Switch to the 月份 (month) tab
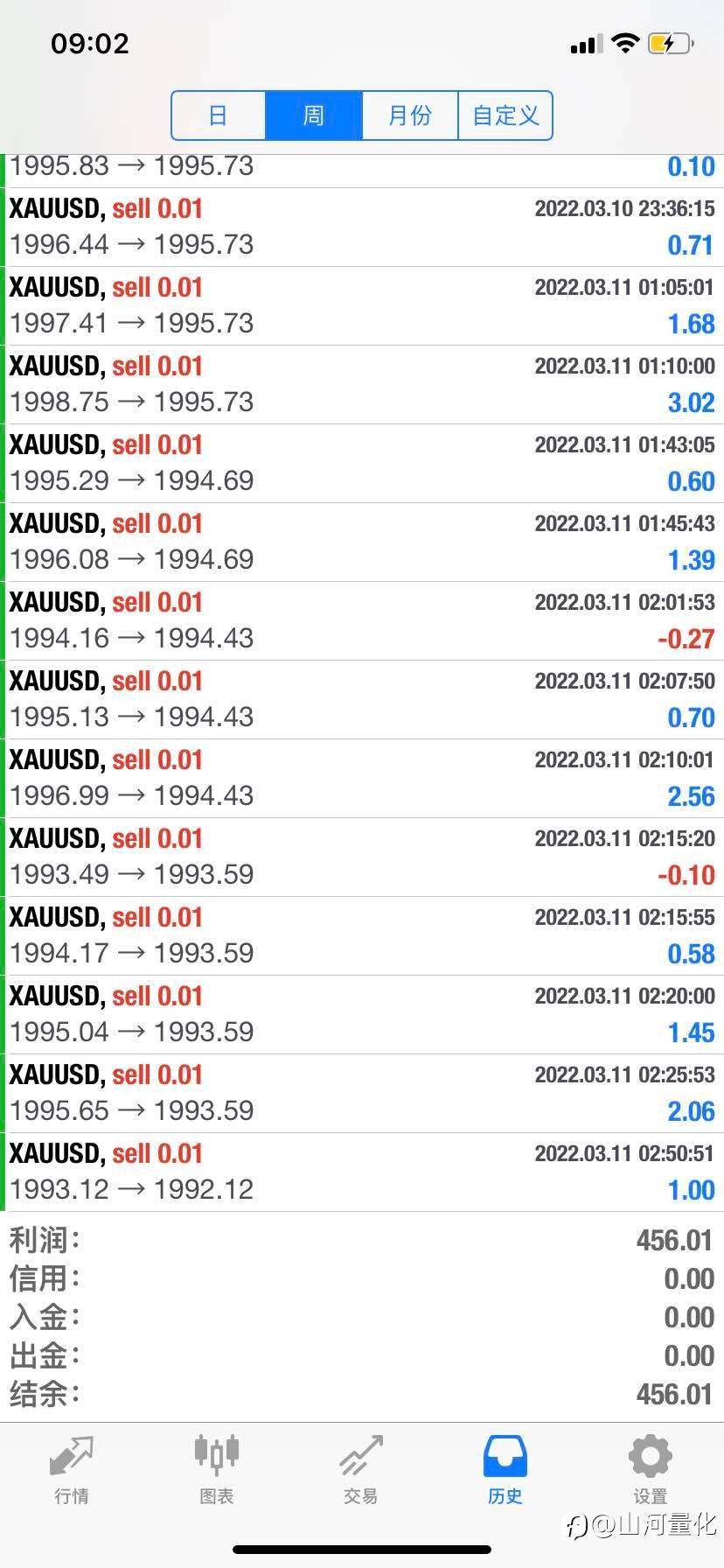Viewport: 724px width, 1568px height. coord(410,115)
